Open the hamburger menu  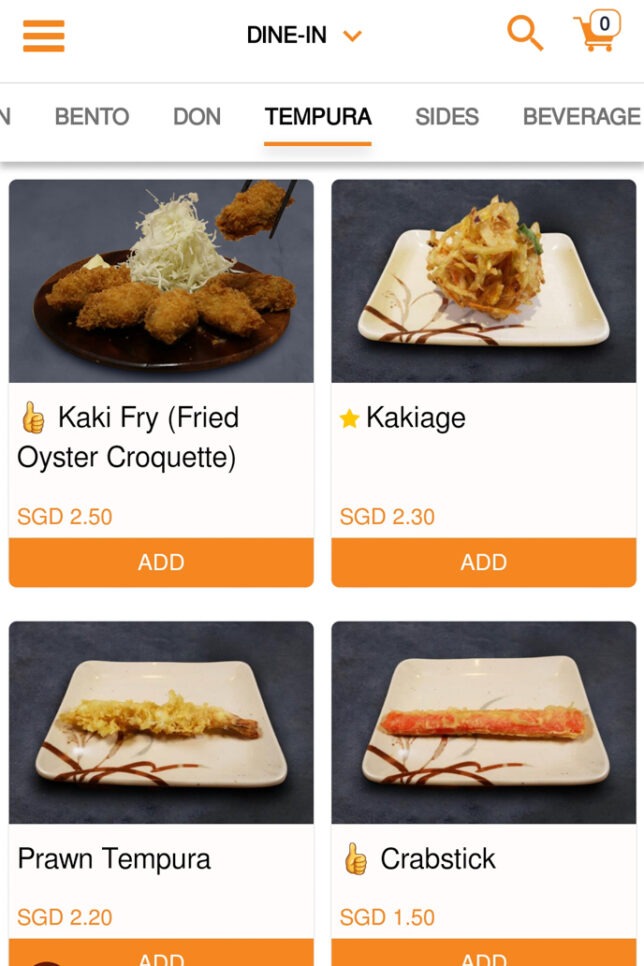point(43,36)
